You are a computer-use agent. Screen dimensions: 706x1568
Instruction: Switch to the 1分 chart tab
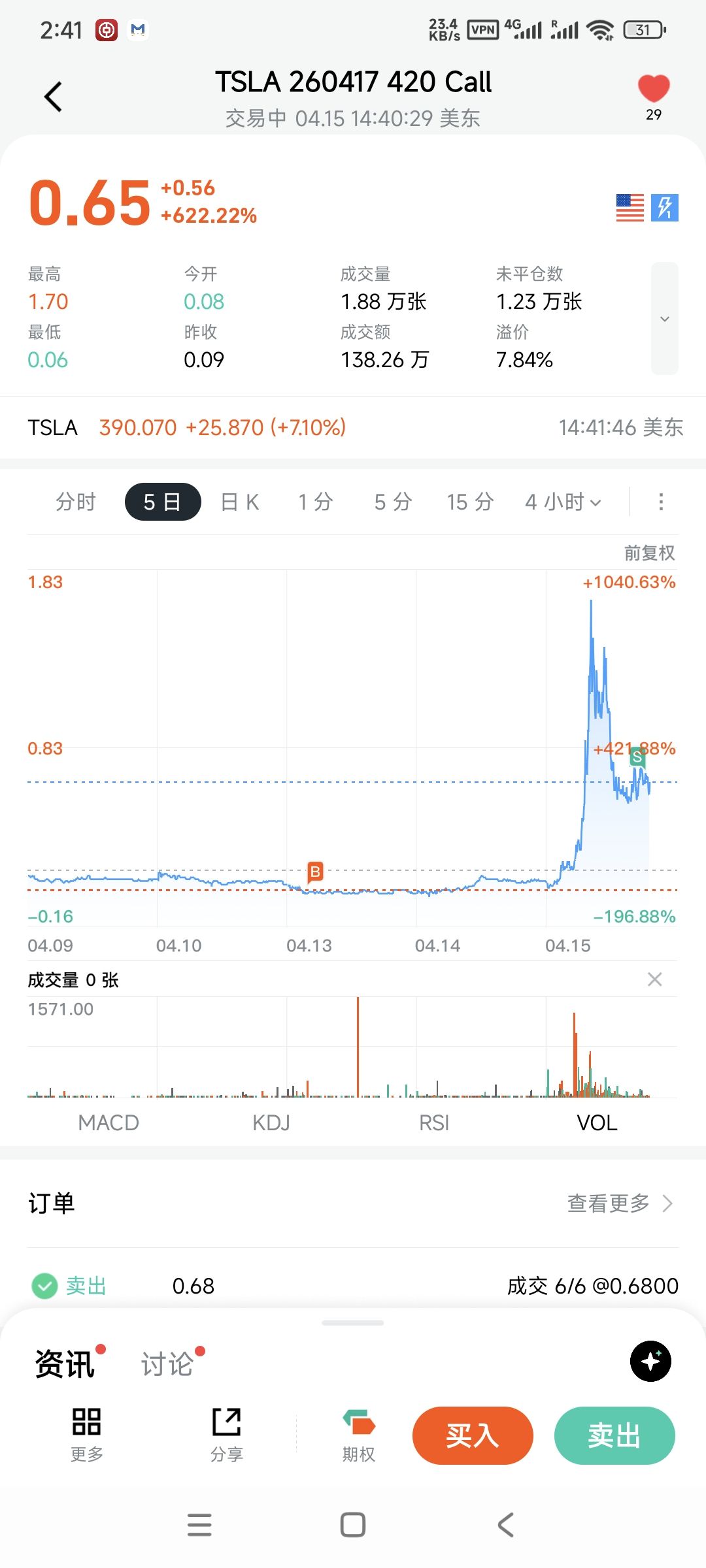(316, 502)
